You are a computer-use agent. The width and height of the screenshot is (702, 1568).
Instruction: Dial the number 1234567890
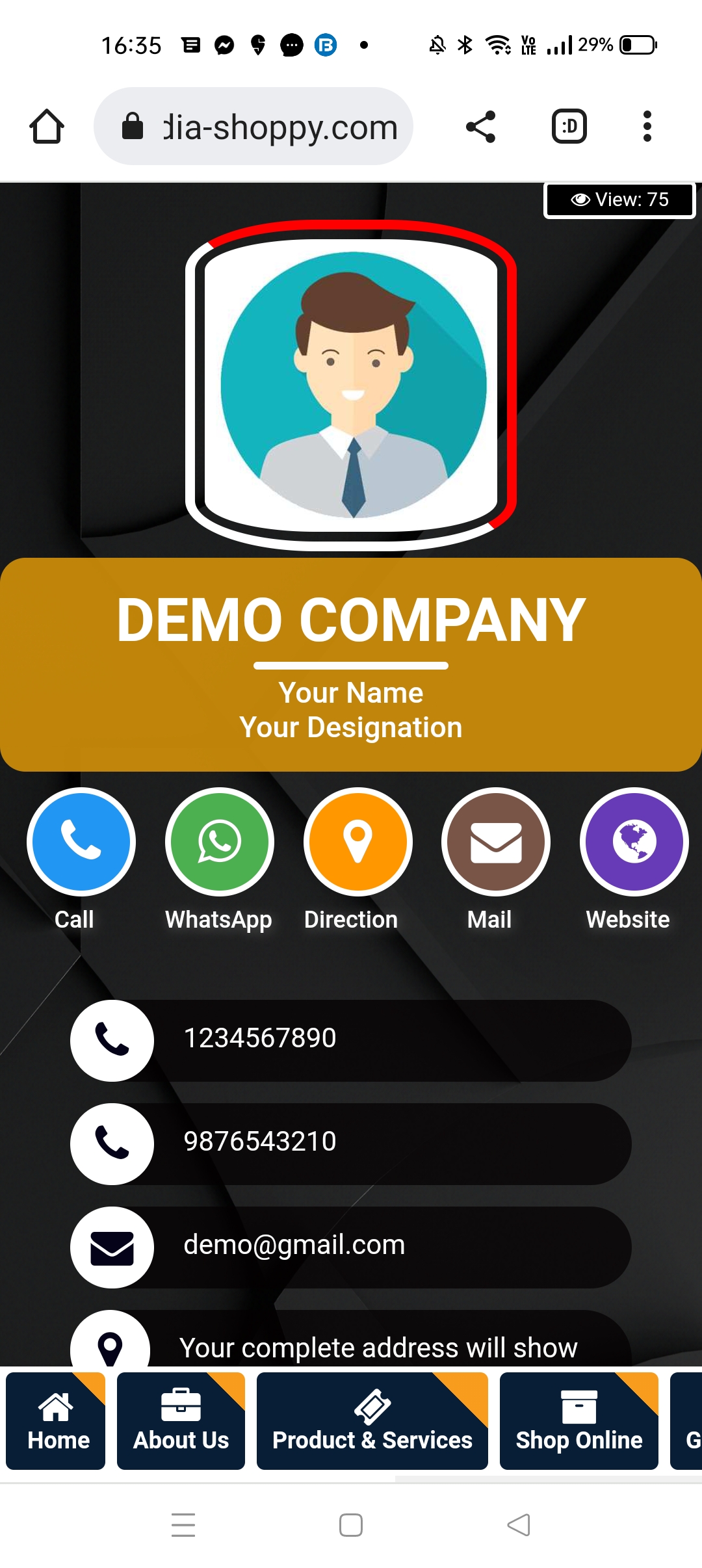pos(351,1040)
